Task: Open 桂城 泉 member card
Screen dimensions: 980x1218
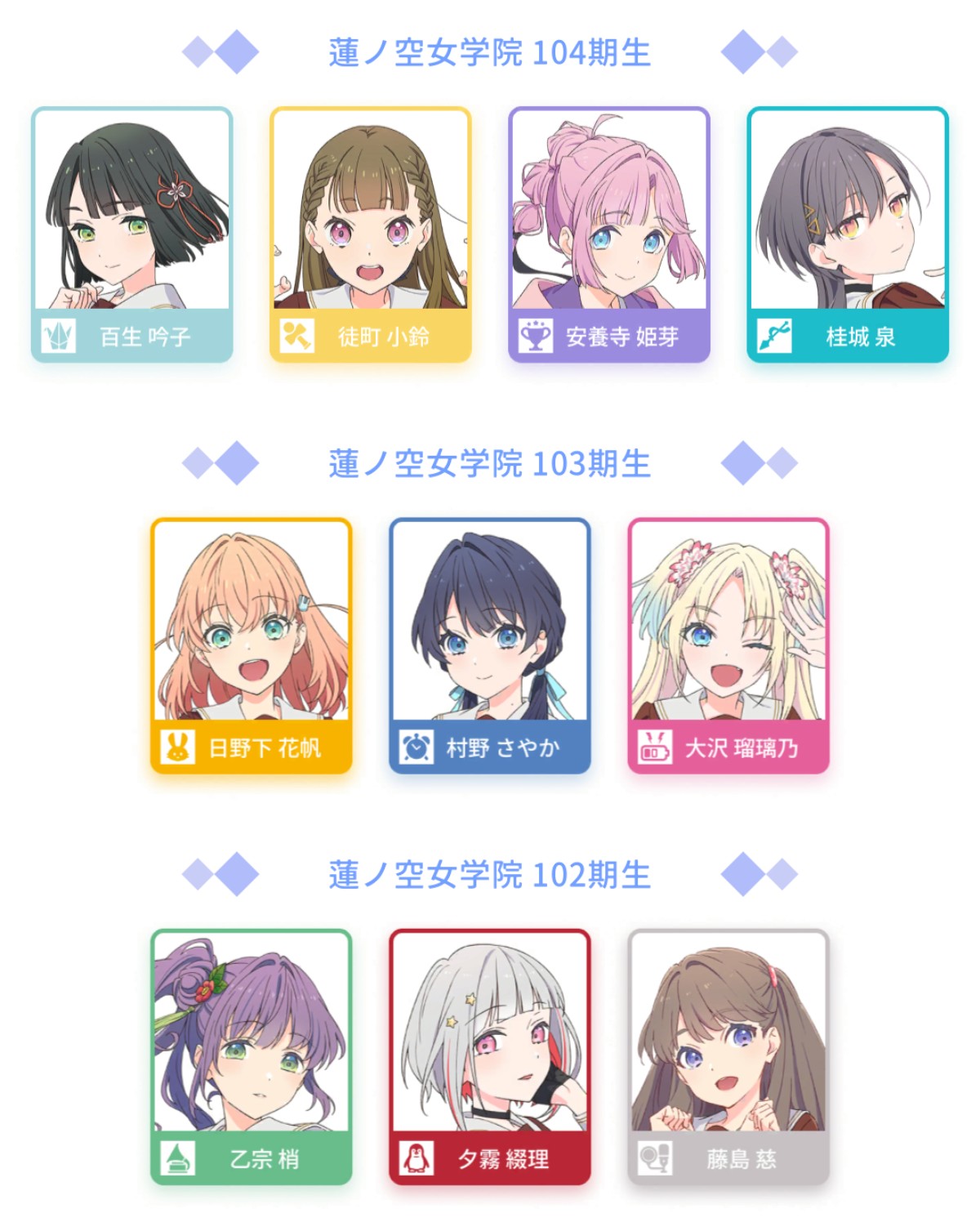Action: tap(847, 234)
